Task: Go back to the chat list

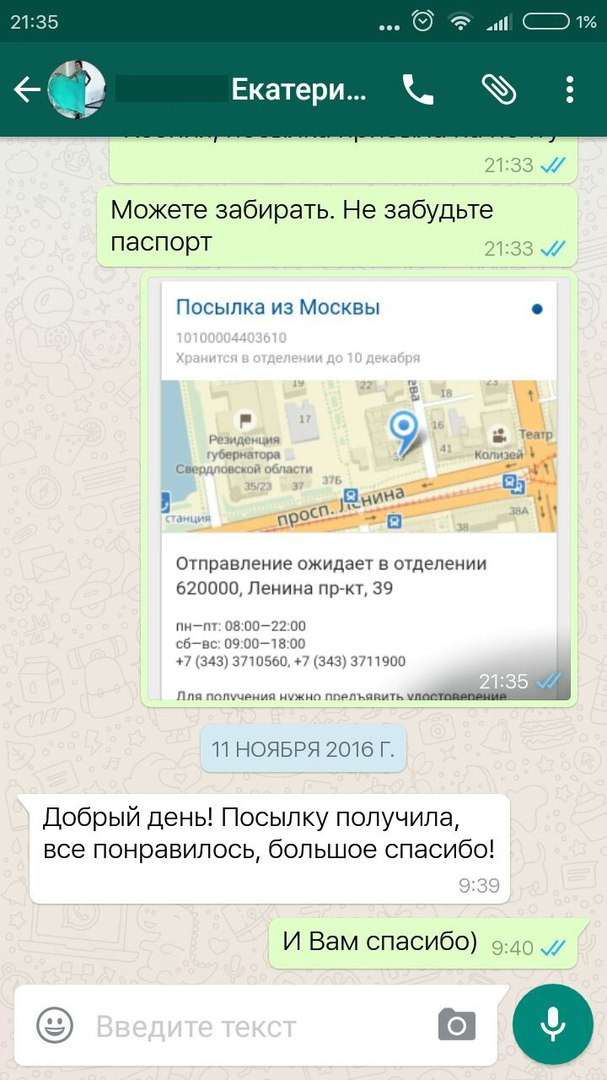Action: click(x=27, y=90)
